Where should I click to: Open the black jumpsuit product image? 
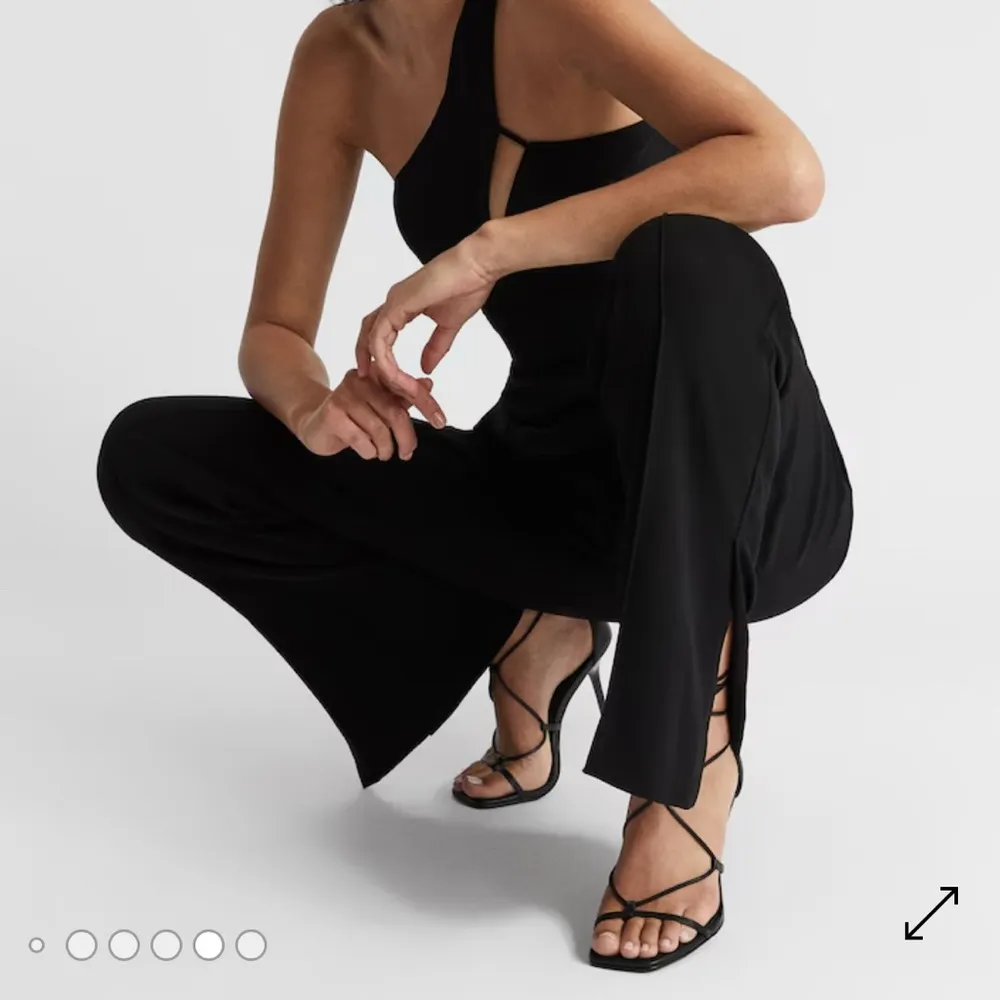tap(500, 450)
